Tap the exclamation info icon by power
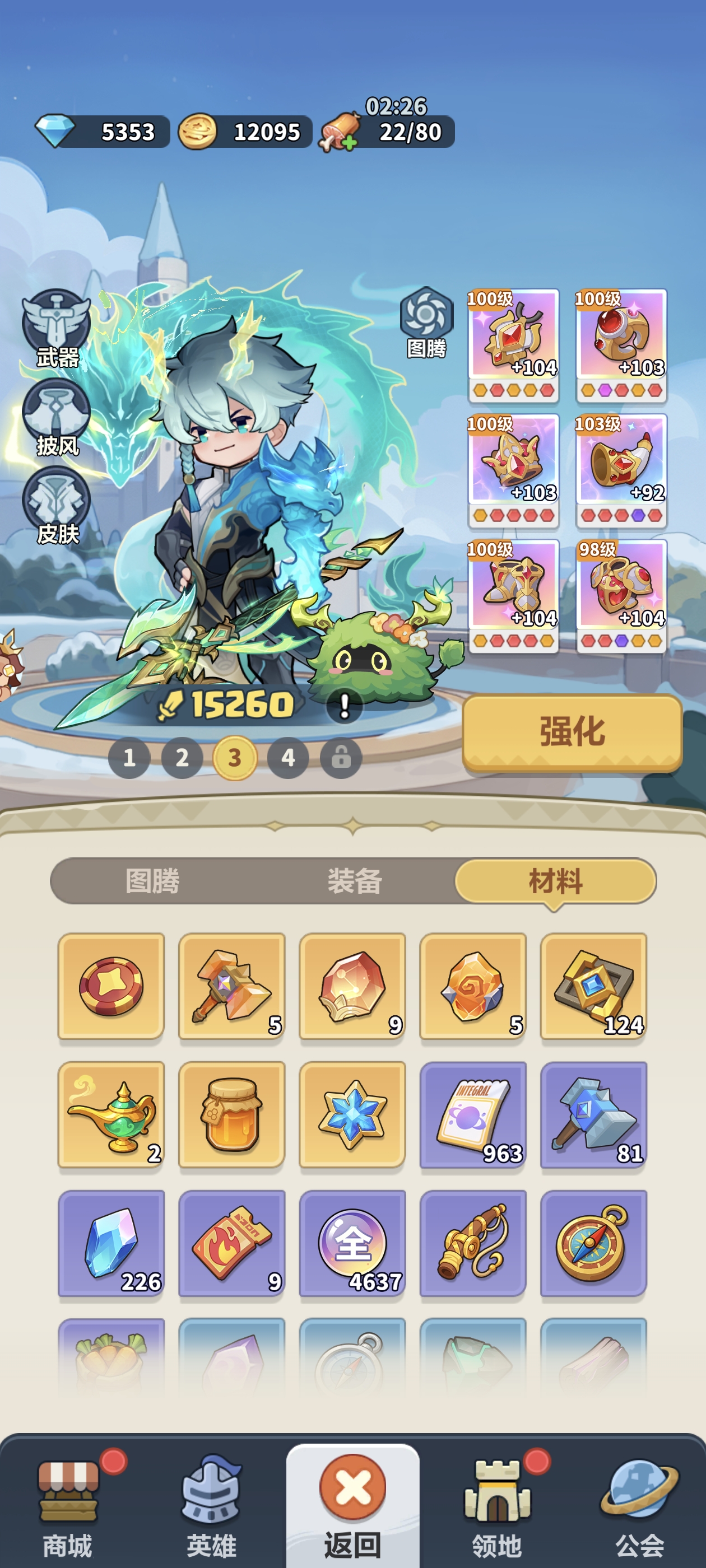The height and width of the screenshot is (1568, 706). click(344, 706)
